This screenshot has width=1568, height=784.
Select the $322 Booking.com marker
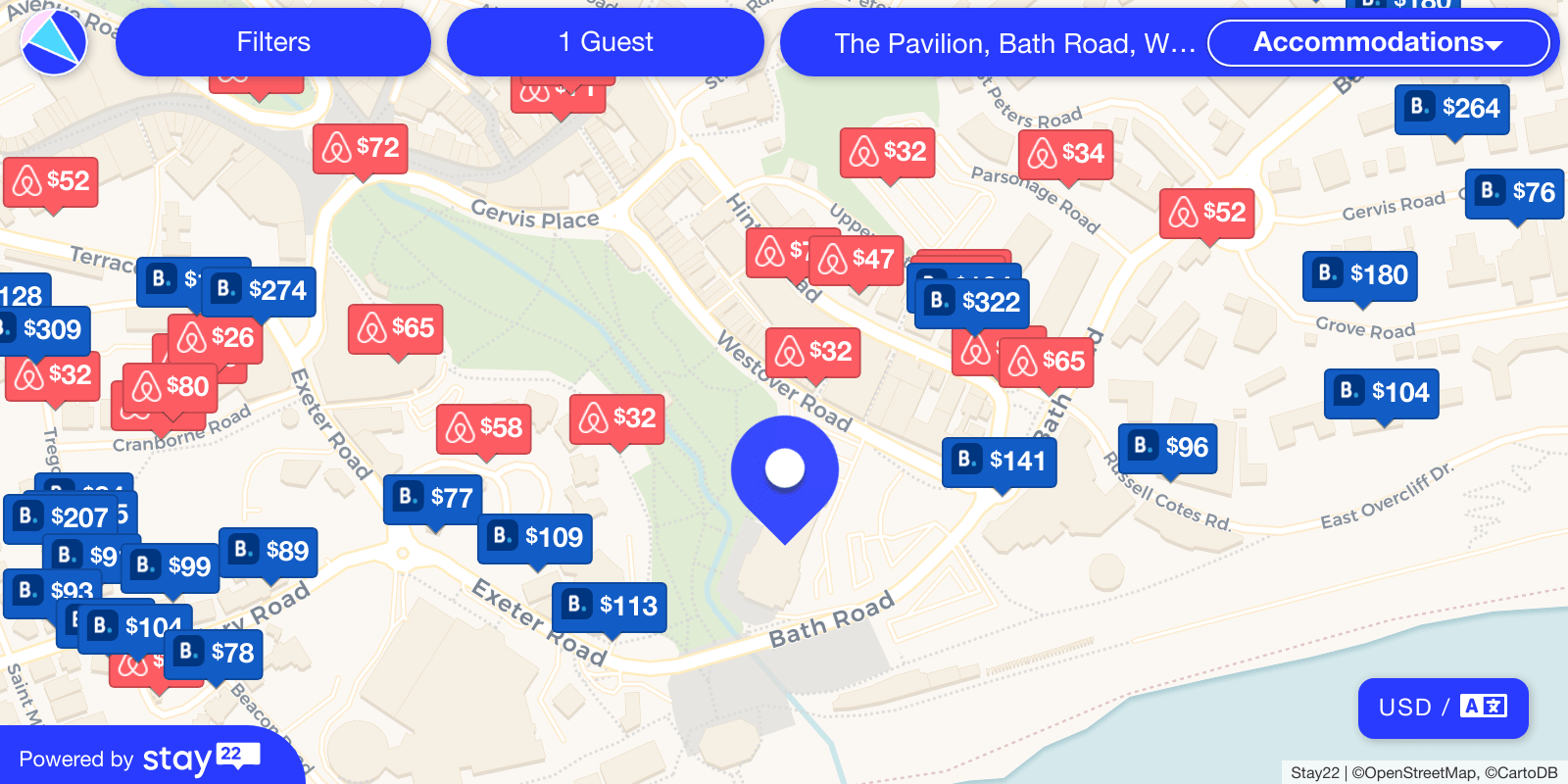pos(975,302)
